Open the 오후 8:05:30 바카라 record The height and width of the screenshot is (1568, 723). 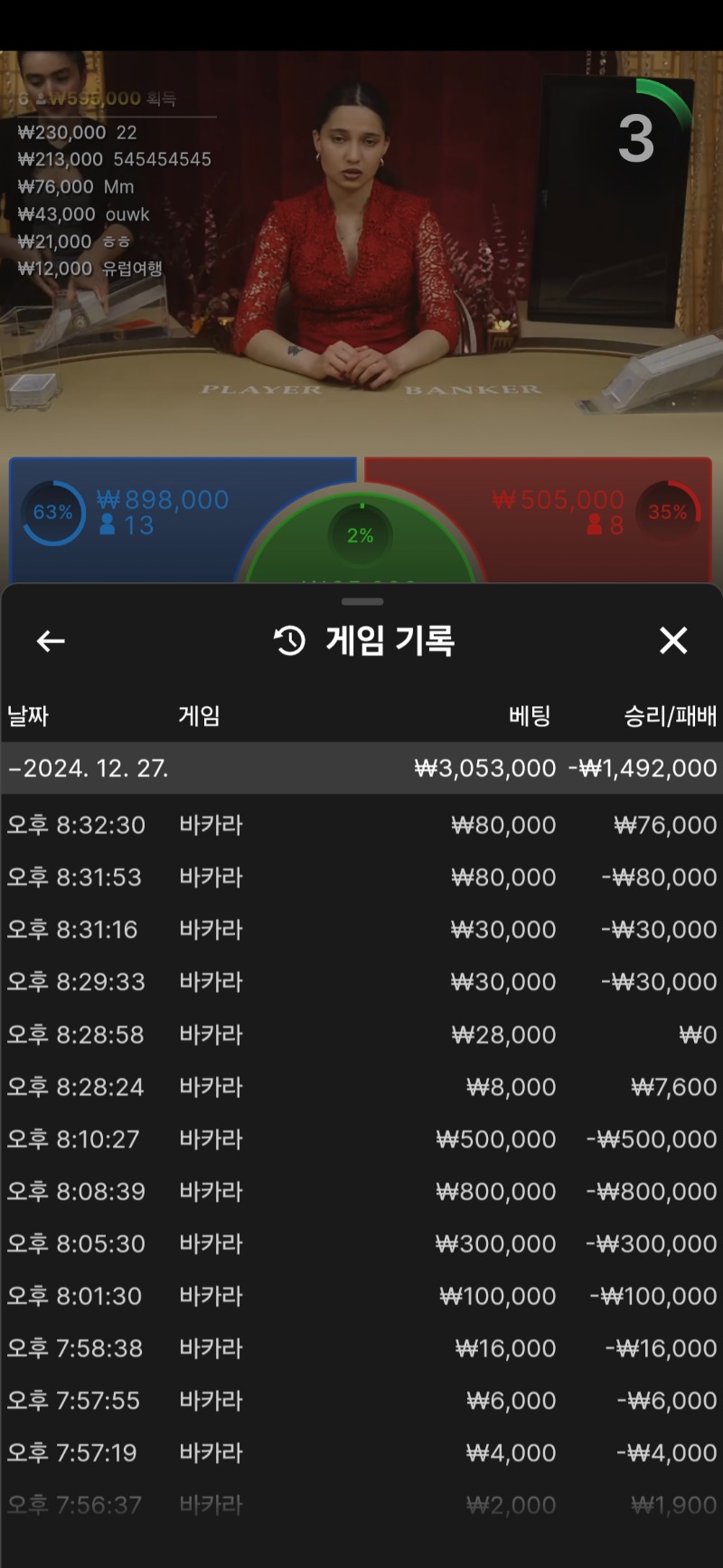(x=361, y=1244)
